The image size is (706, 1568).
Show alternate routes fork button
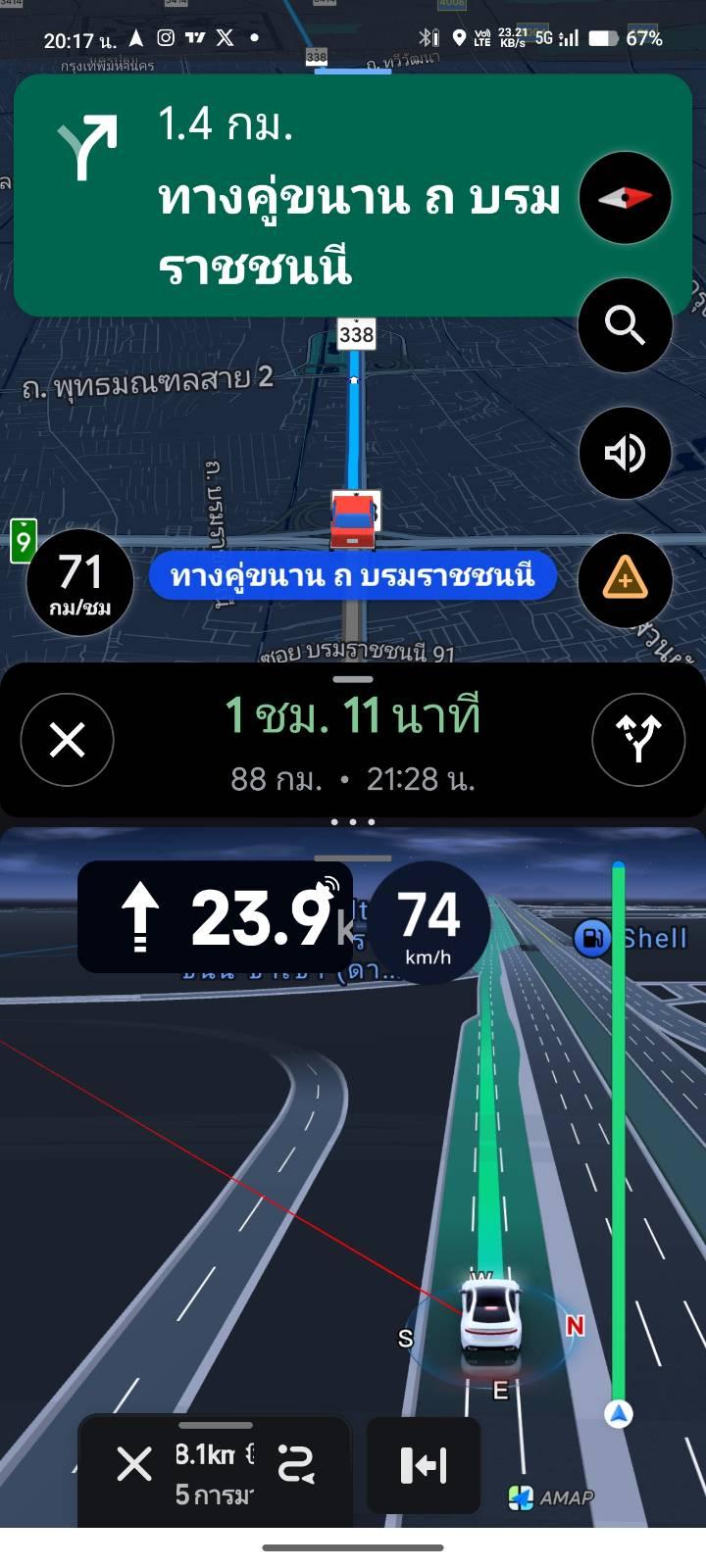point(638,740)
